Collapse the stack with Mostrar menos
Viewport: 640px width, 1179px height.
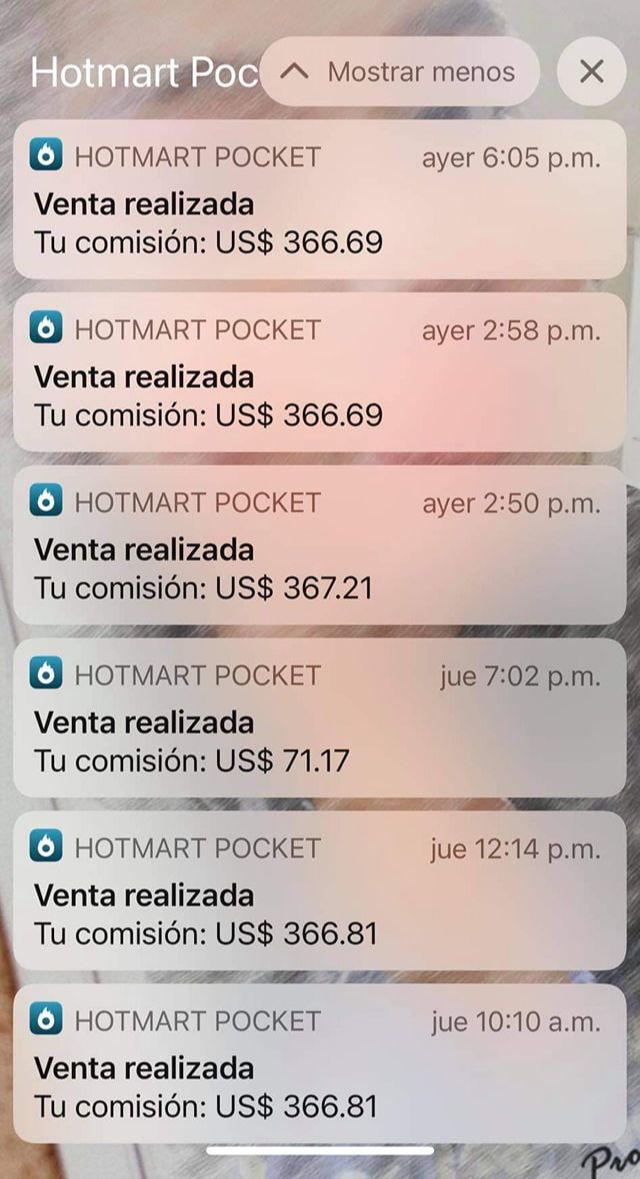pyautogui.click(x=399, y=71)
